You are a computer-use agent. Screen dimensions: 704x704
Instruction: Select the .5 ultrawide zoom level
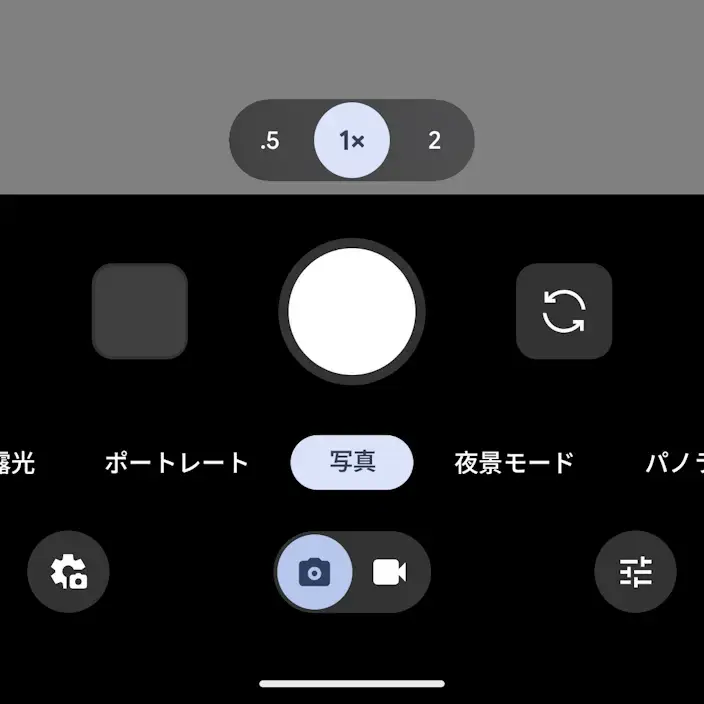(x=270, y=141)
